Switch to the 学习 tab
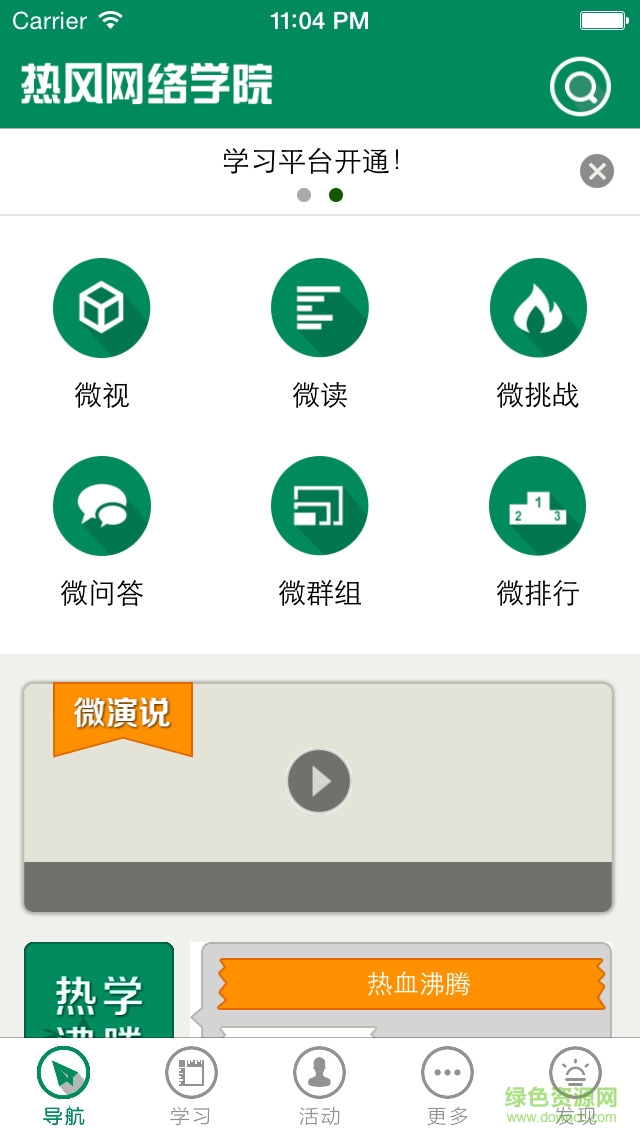Image resolution: width=640 pixels, height=1136 pixels. coord(191,1086)
